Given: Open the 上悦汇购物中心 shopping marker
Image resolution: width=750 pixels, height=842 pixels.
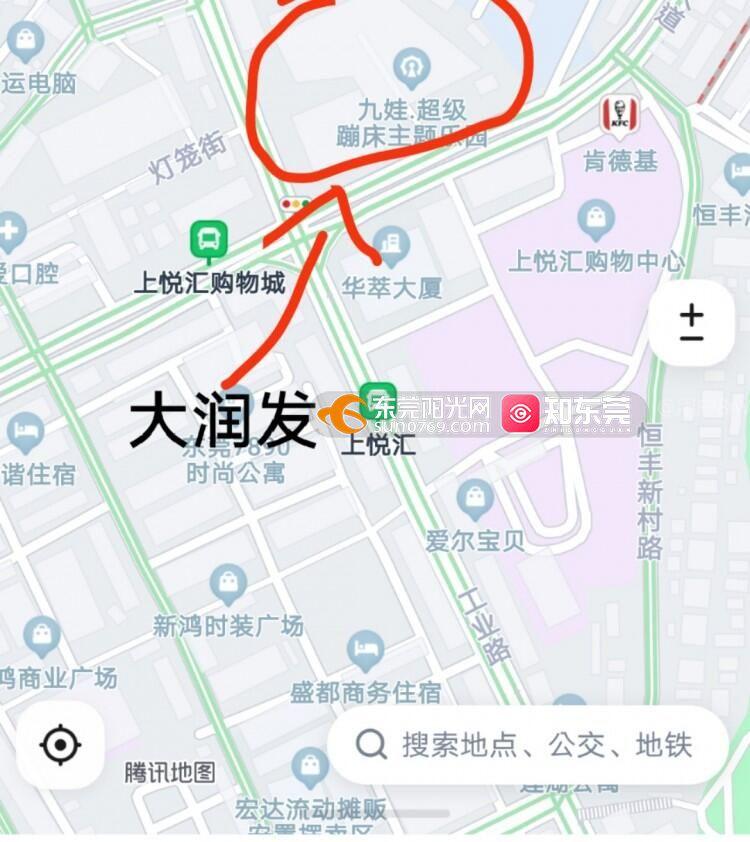Looking at the screenshot, I should (596, 217).
